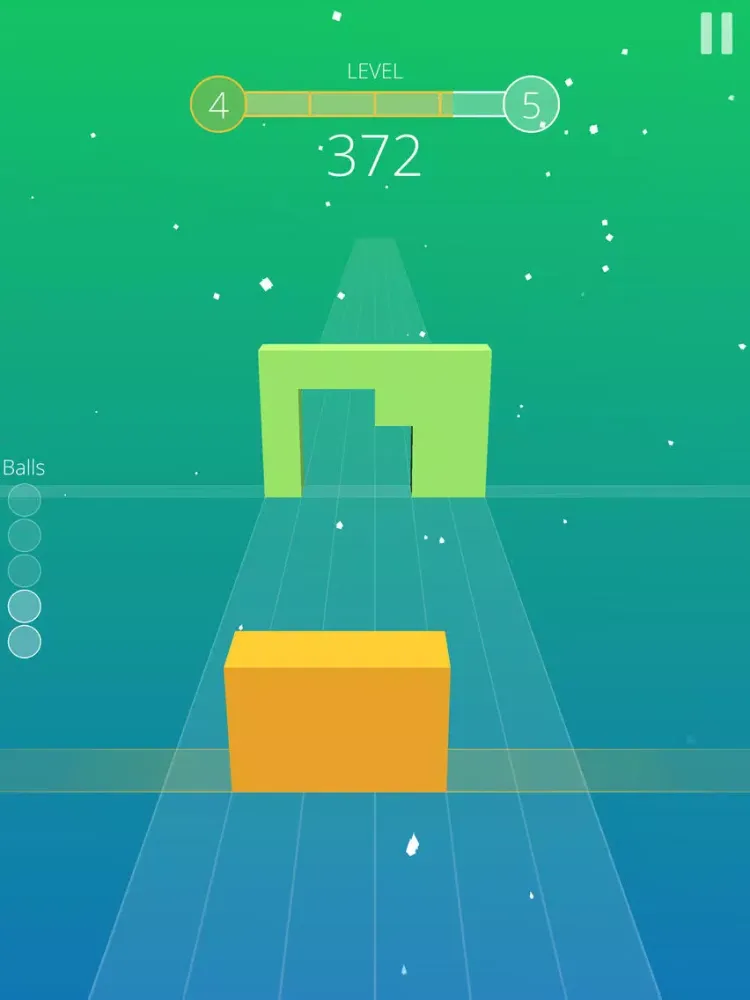Tap the yellow block obstacle

[x=337, y=710]
